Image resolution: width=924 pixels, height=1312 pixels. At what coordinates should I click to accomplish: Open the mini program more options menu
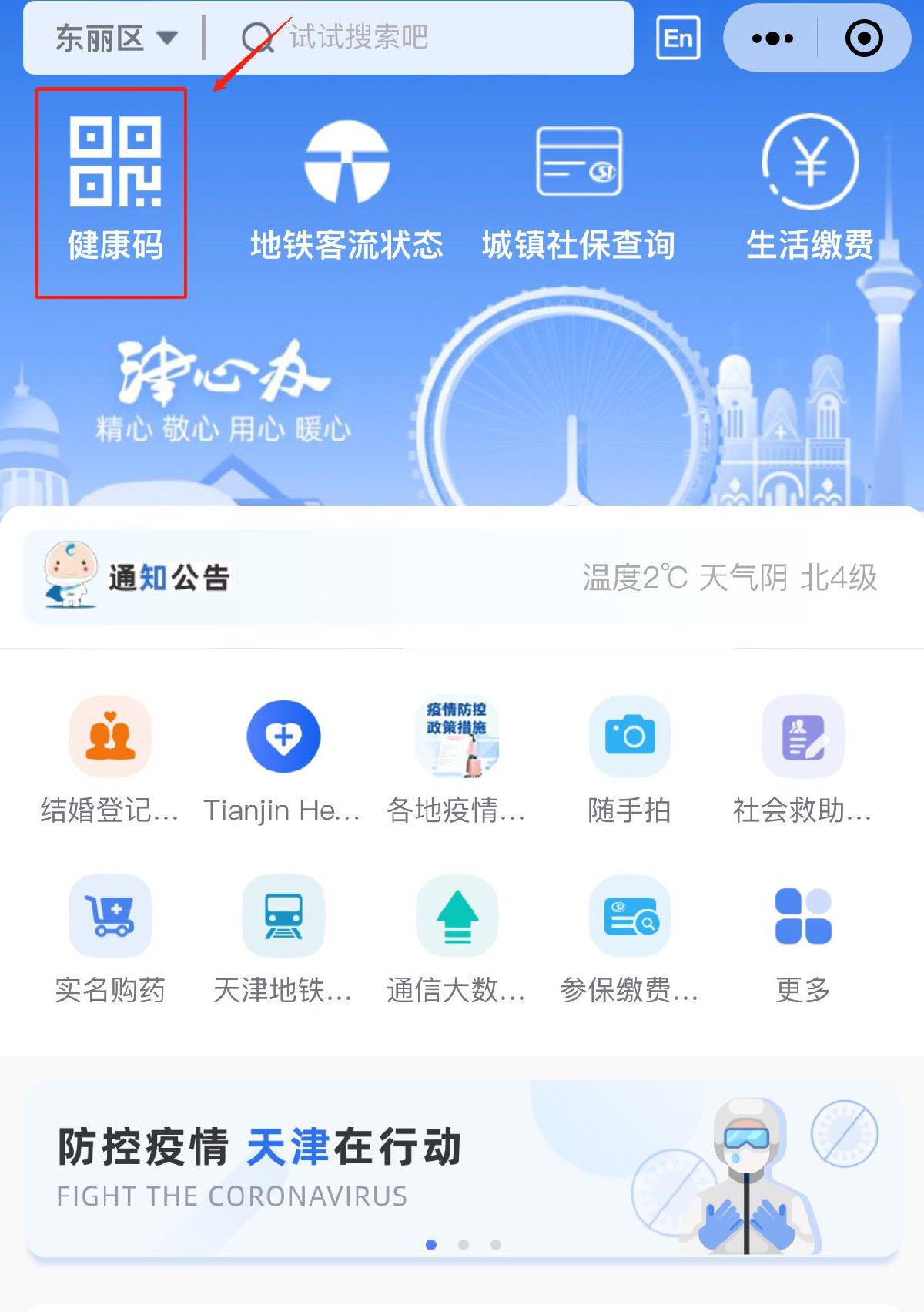click(772, 39)
